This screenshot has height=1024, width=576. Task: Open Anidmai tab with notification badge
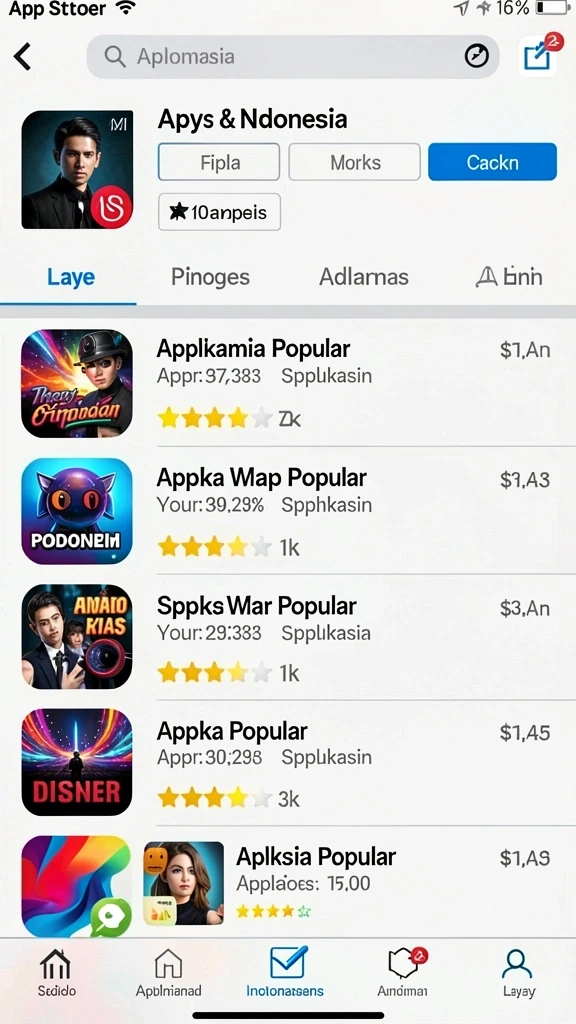[403, 972]
